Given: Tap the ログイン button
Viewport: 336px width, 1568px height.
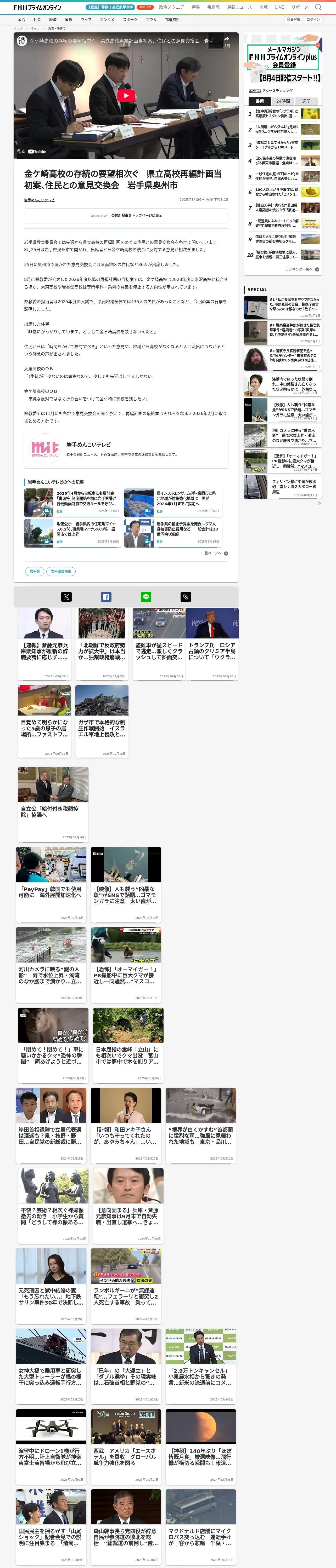Looking at the screenshot, I should (313, 20).
